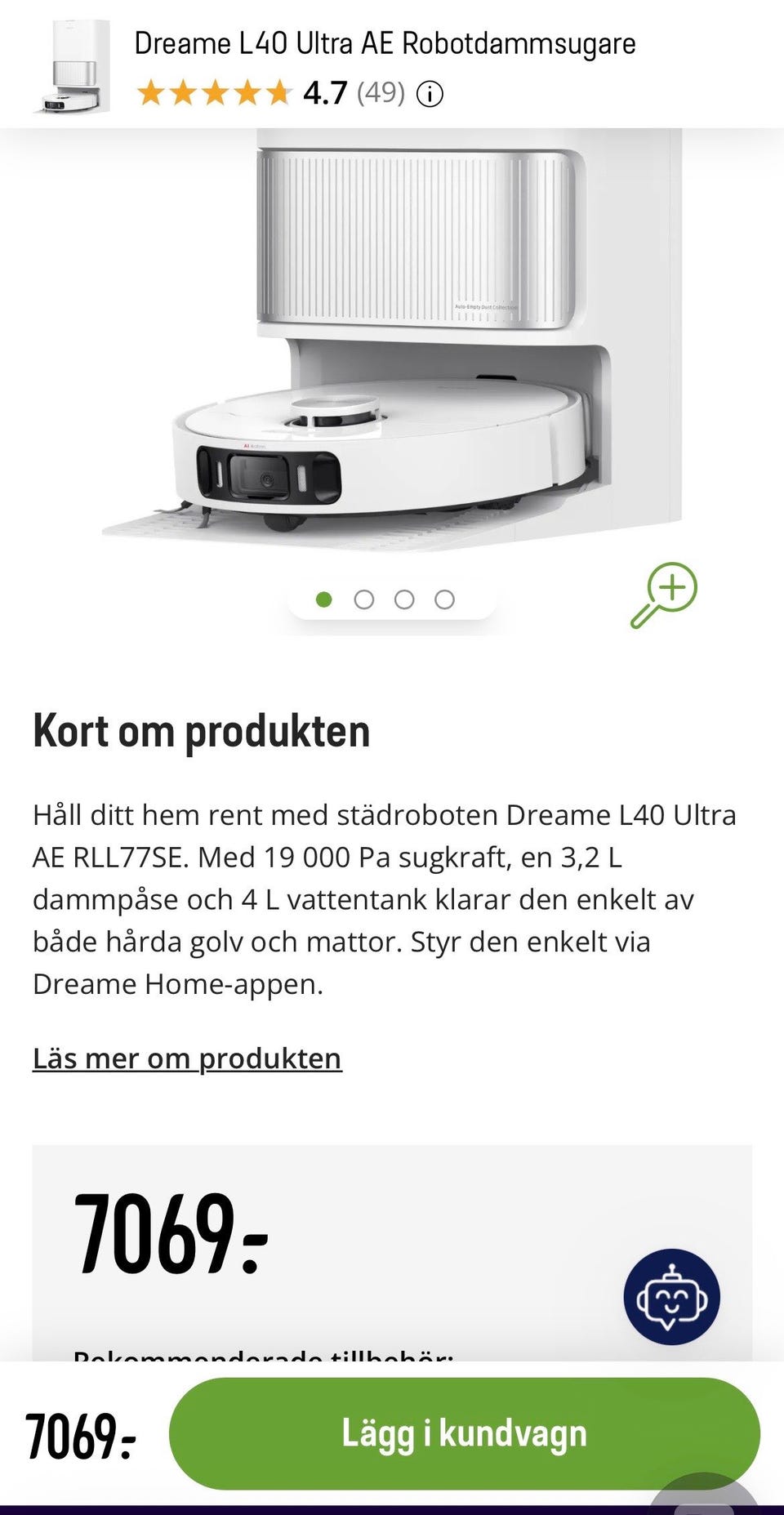
Task: Click the 7069:- price in the gray box
Action: click(169, 1235)
